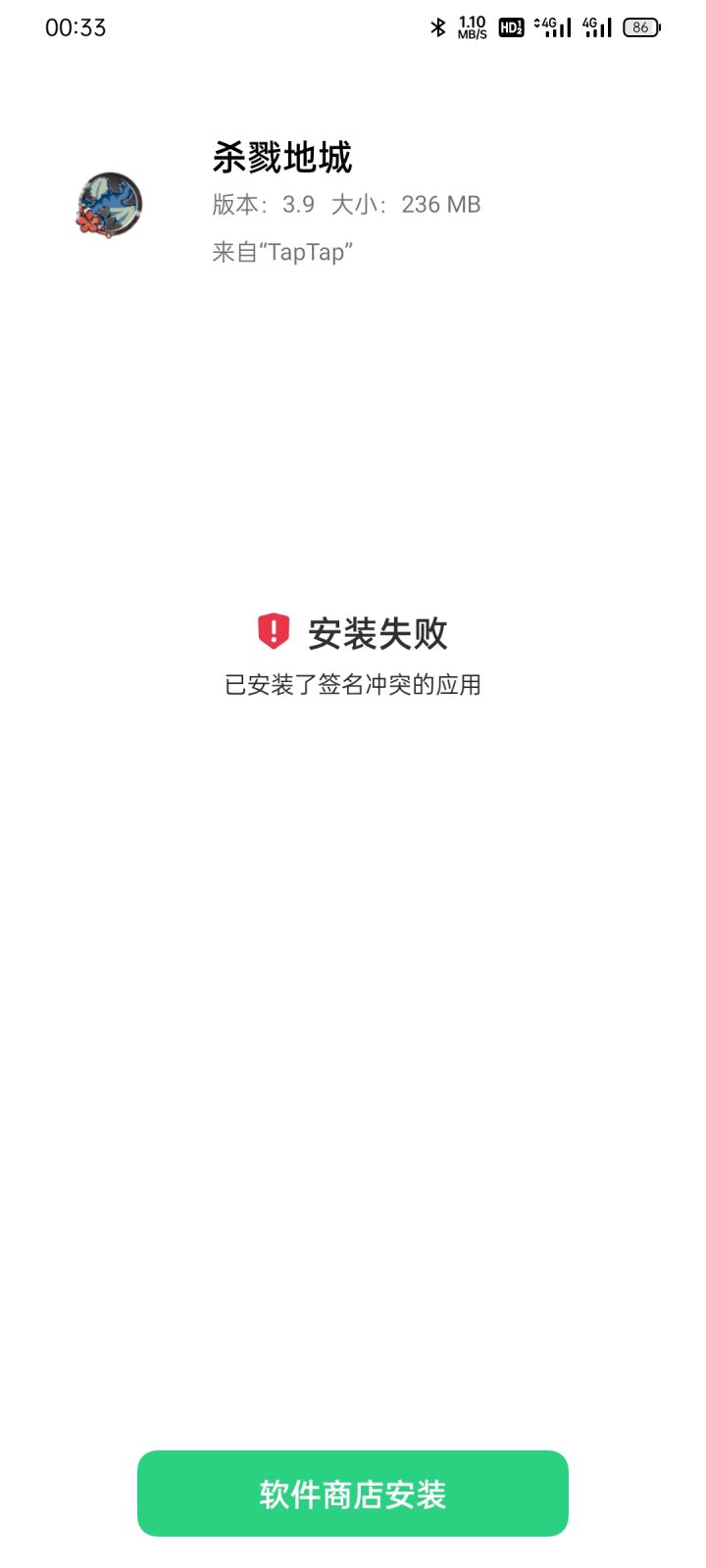706x1568 pixels.
Task: Tap the green install button label text
Action: 353,1494
